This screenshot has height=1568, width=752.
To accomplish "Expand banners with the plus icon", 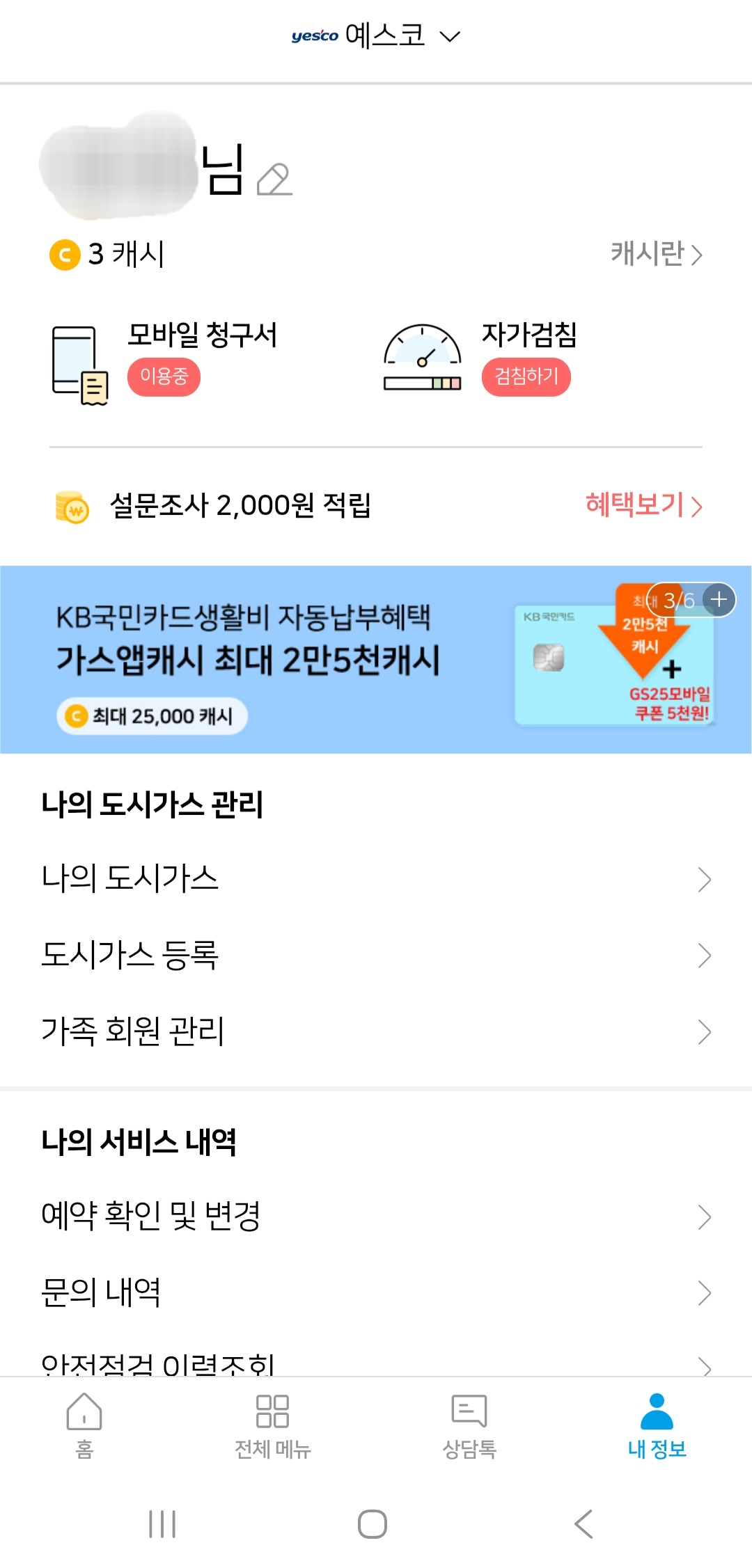I will coord(719,599).
